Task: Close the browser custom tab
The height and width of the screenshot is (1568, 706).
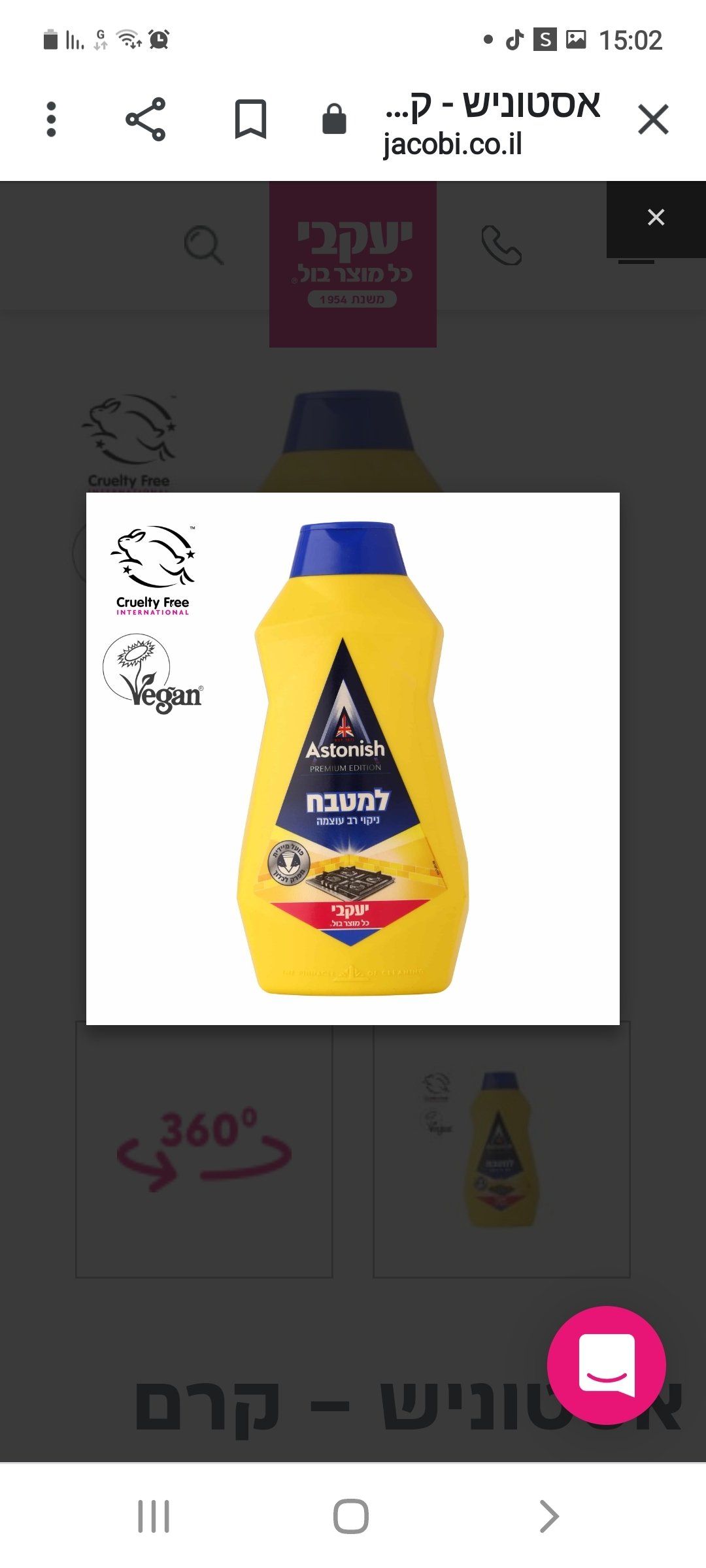Action: coord(653,120)
